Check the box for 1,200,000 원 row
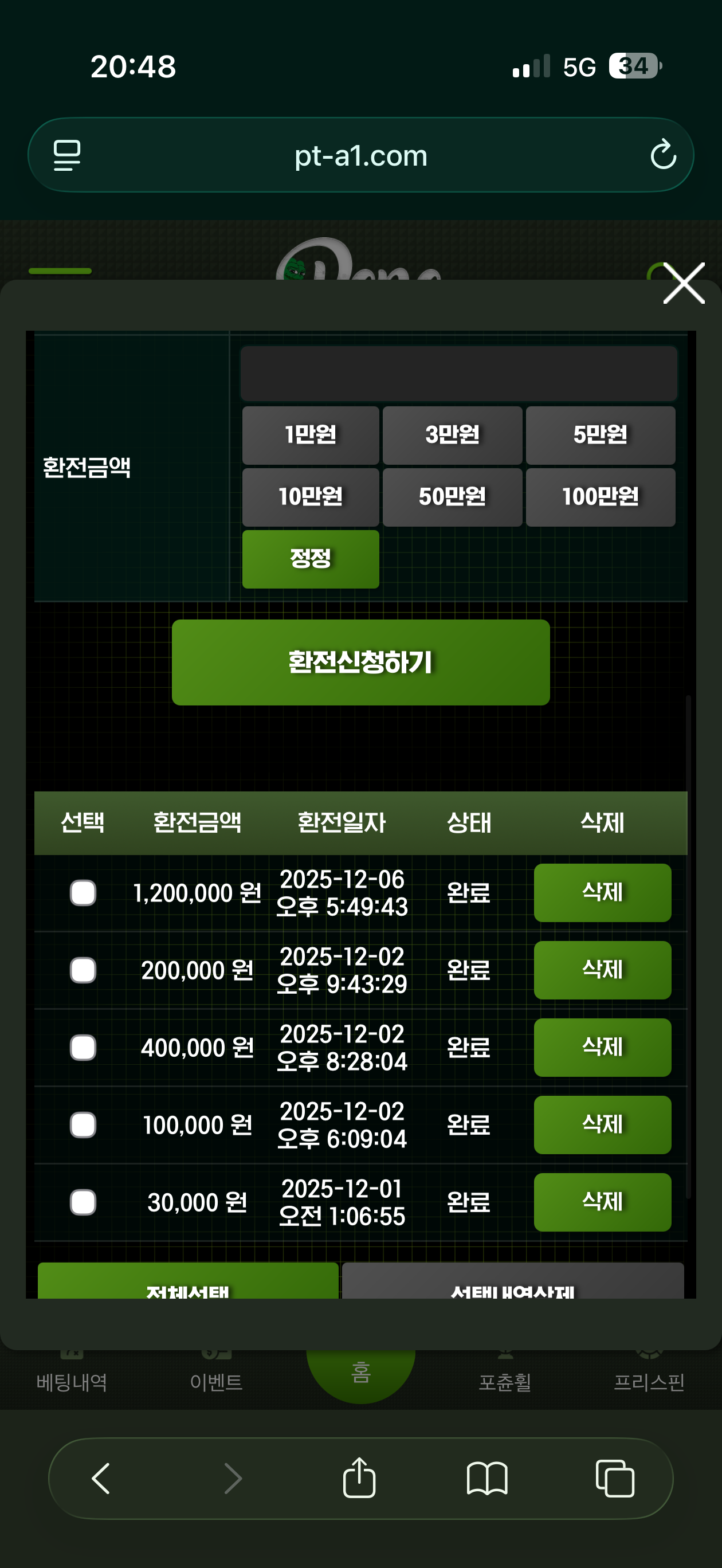Viewport: 722px width, 1568px height. pyautogui.click(x=83, y=893)
